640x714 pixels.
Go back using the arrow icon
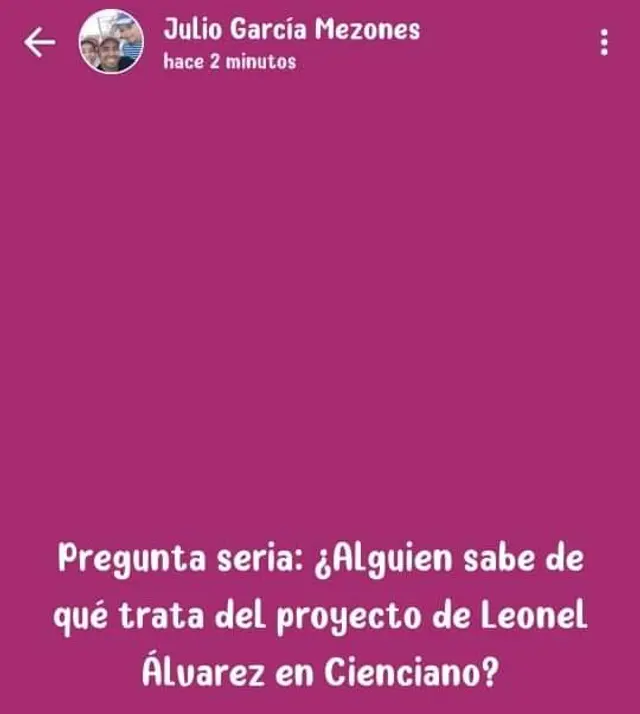[38, 42]
